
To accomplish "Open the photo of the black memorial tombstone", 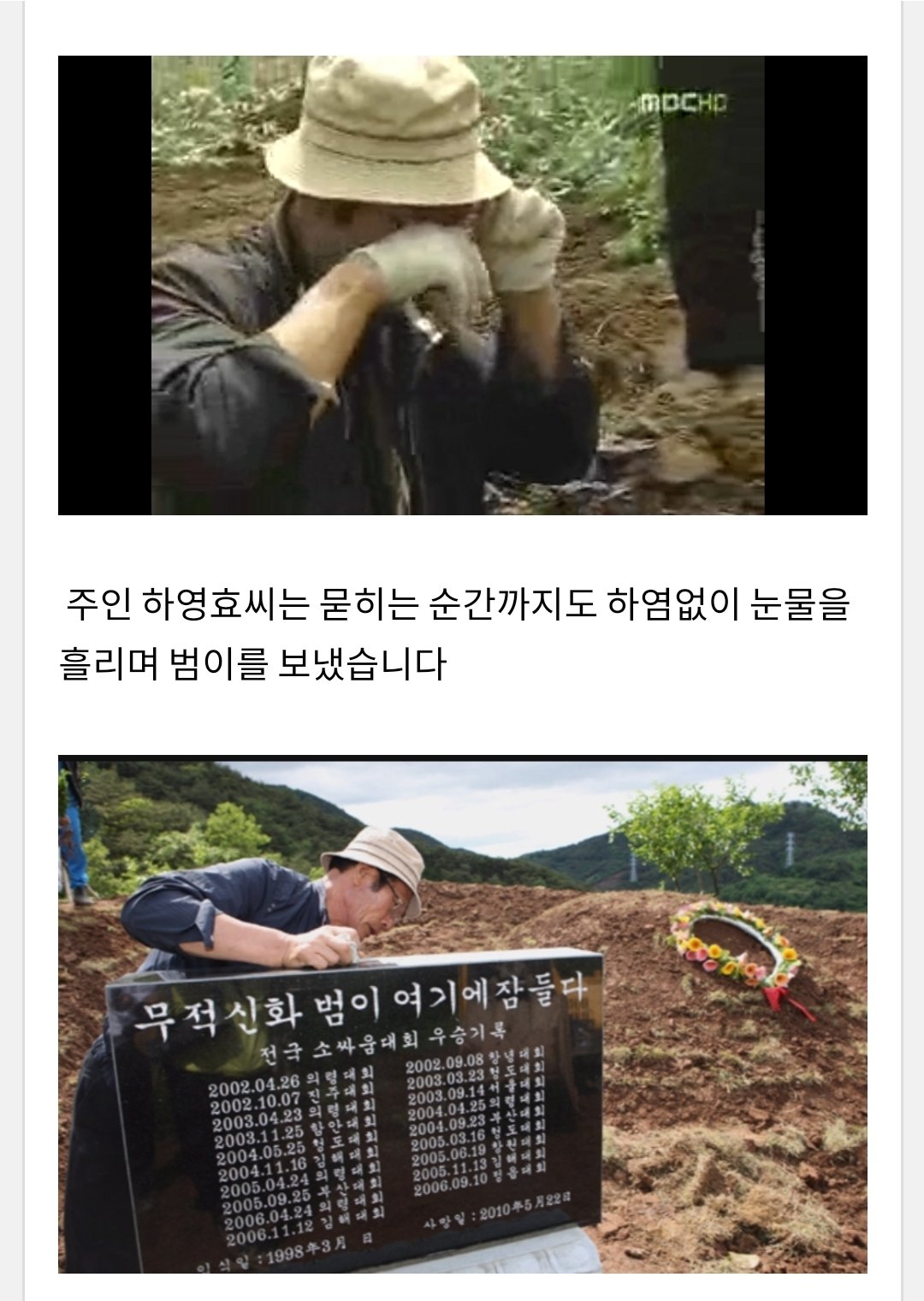I will [462, 1014].
